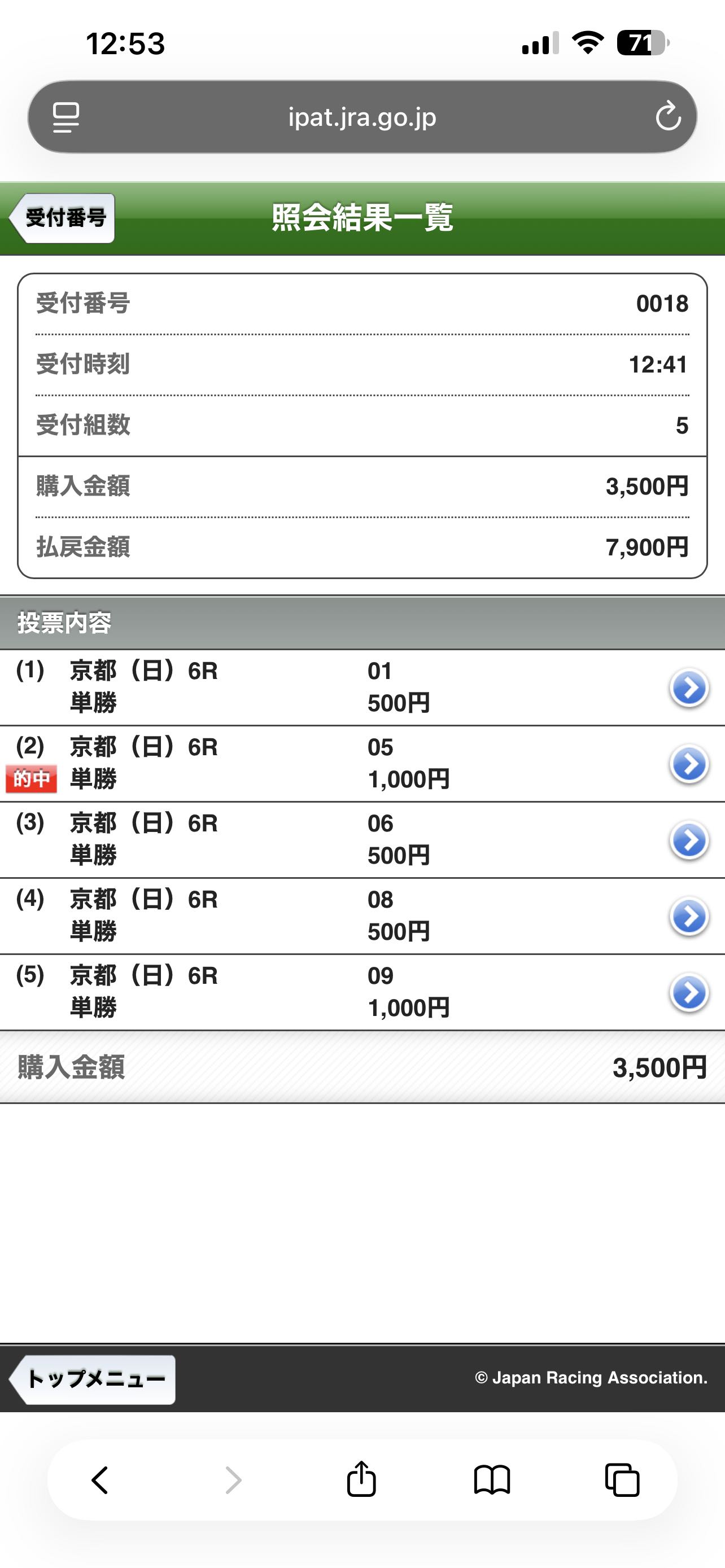
Task: Go back in browser history
Action: pyautogui.click(x=100, y=1480)
